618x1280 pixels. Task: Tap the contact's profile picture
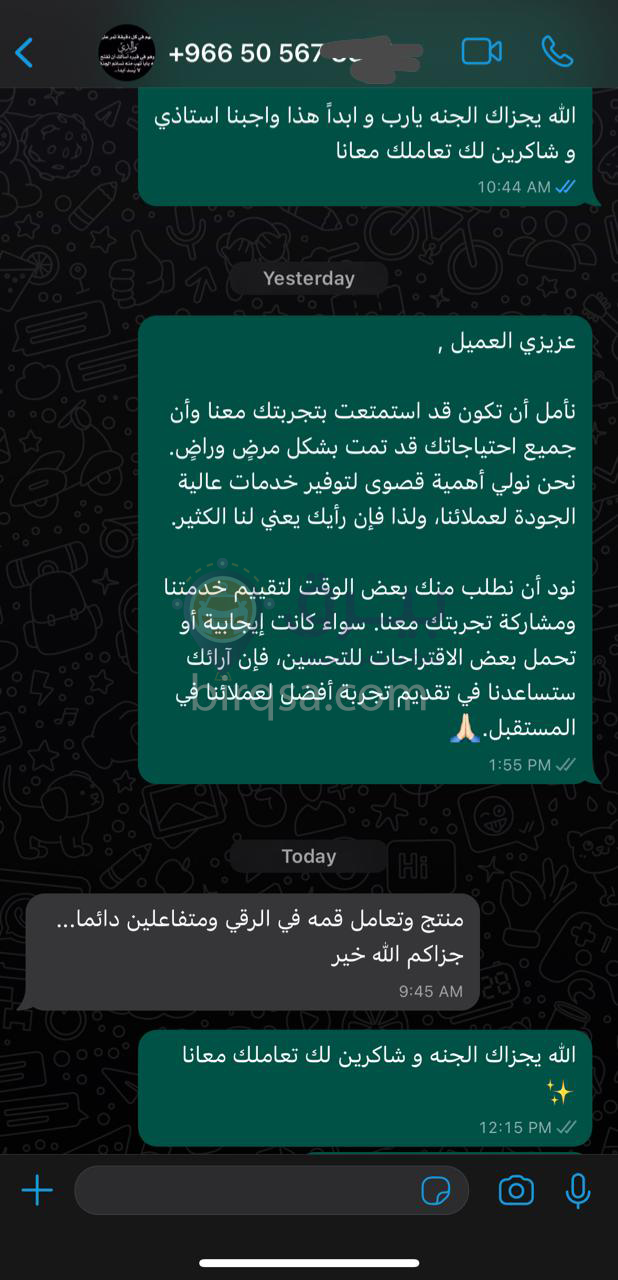click(x=127, y=52)
